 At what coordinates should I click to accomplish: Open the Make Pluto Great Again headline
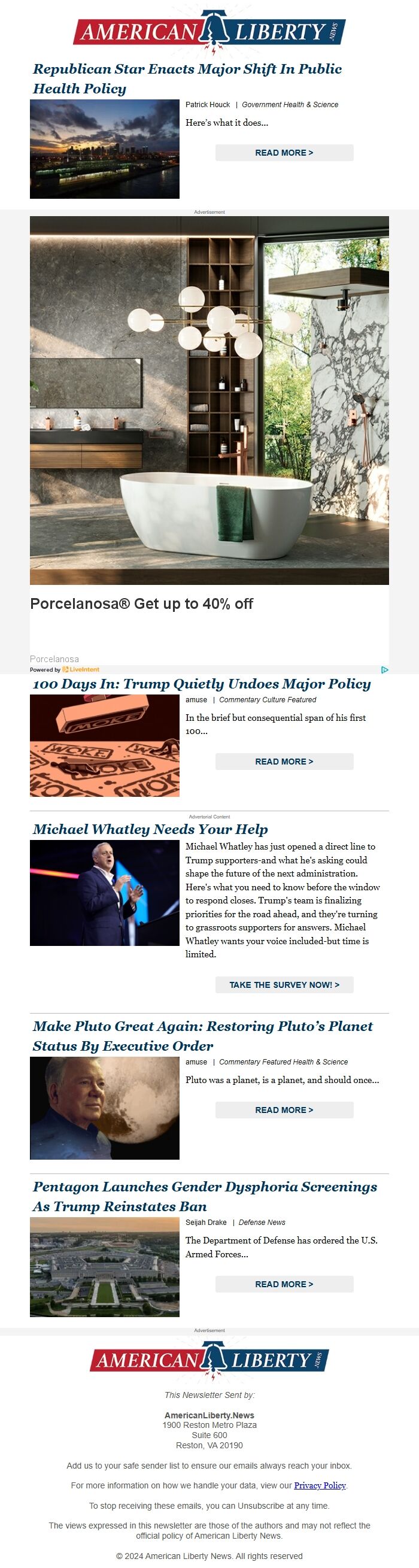coord(202,1036)
